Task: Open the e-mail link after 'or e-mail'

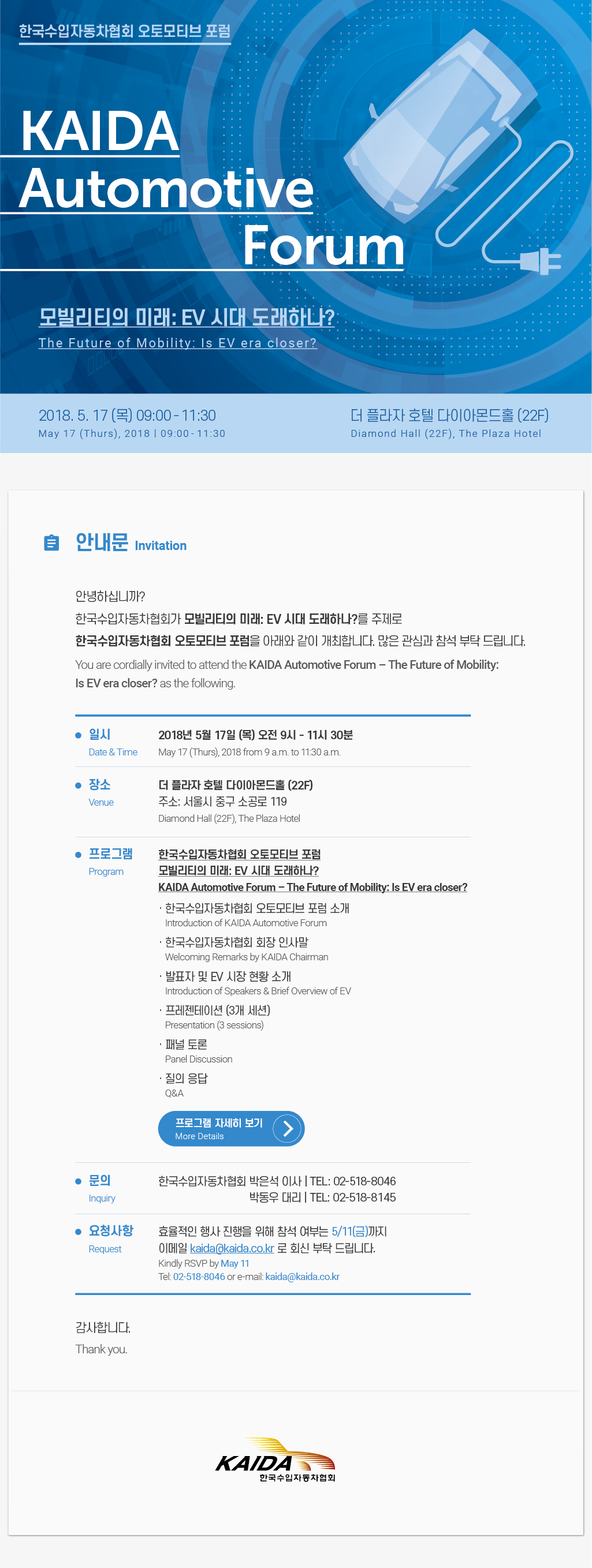Action: coord(302,1277)
